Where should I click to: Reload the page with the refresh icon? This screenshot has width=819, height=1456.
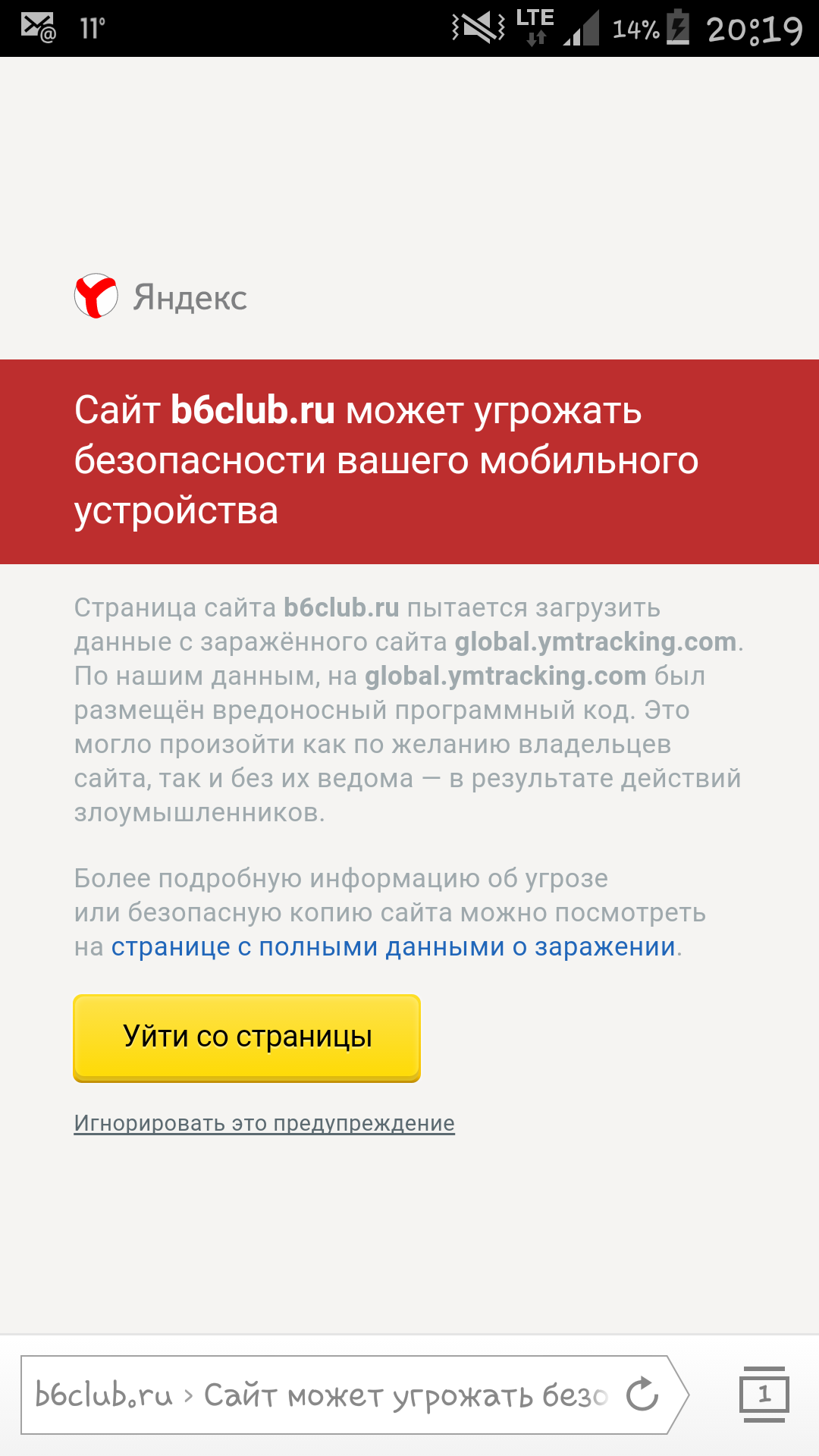(642, 1394)
